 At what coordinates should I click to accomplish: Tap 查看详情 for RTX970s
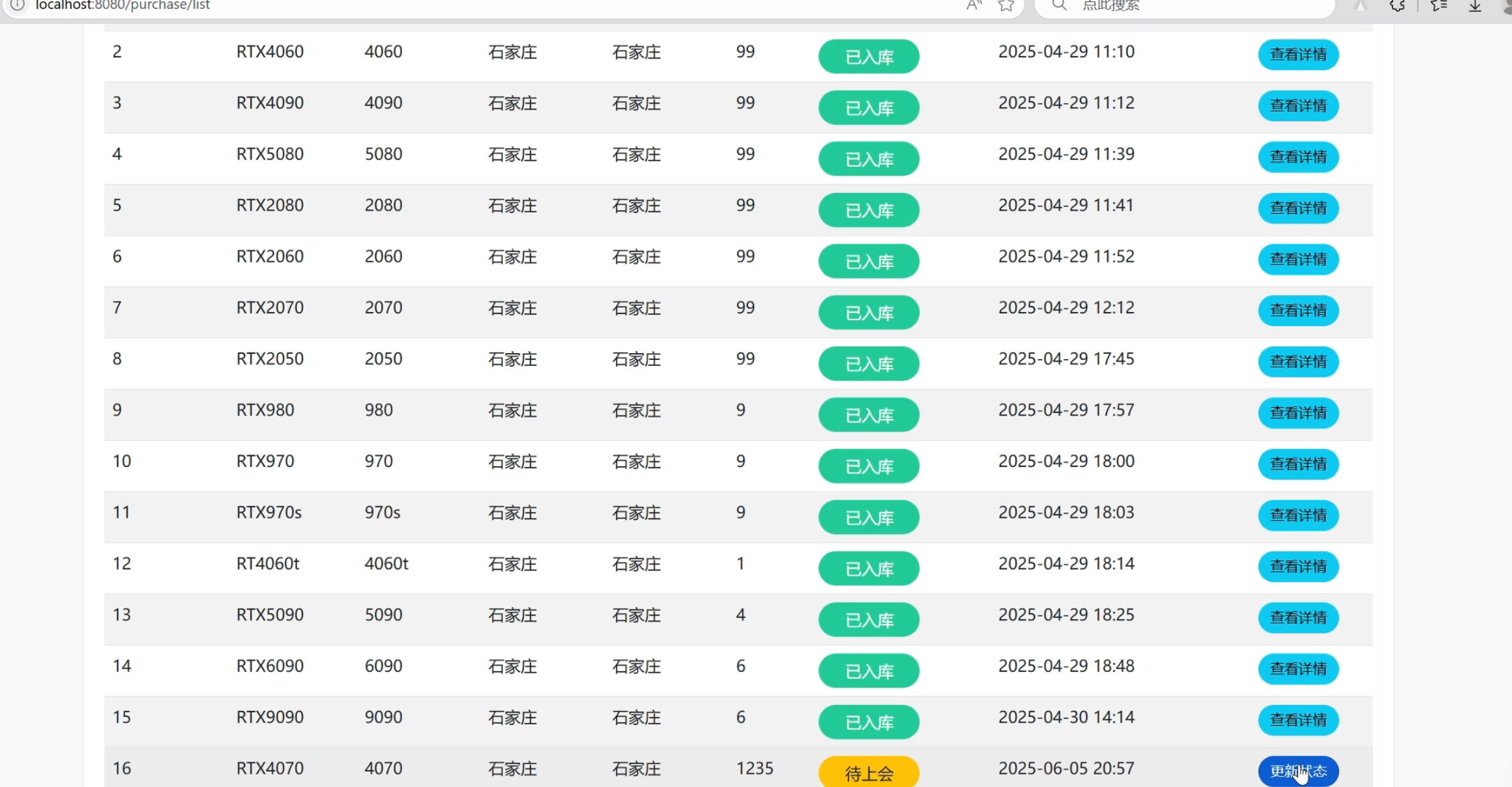point(1298,515)
